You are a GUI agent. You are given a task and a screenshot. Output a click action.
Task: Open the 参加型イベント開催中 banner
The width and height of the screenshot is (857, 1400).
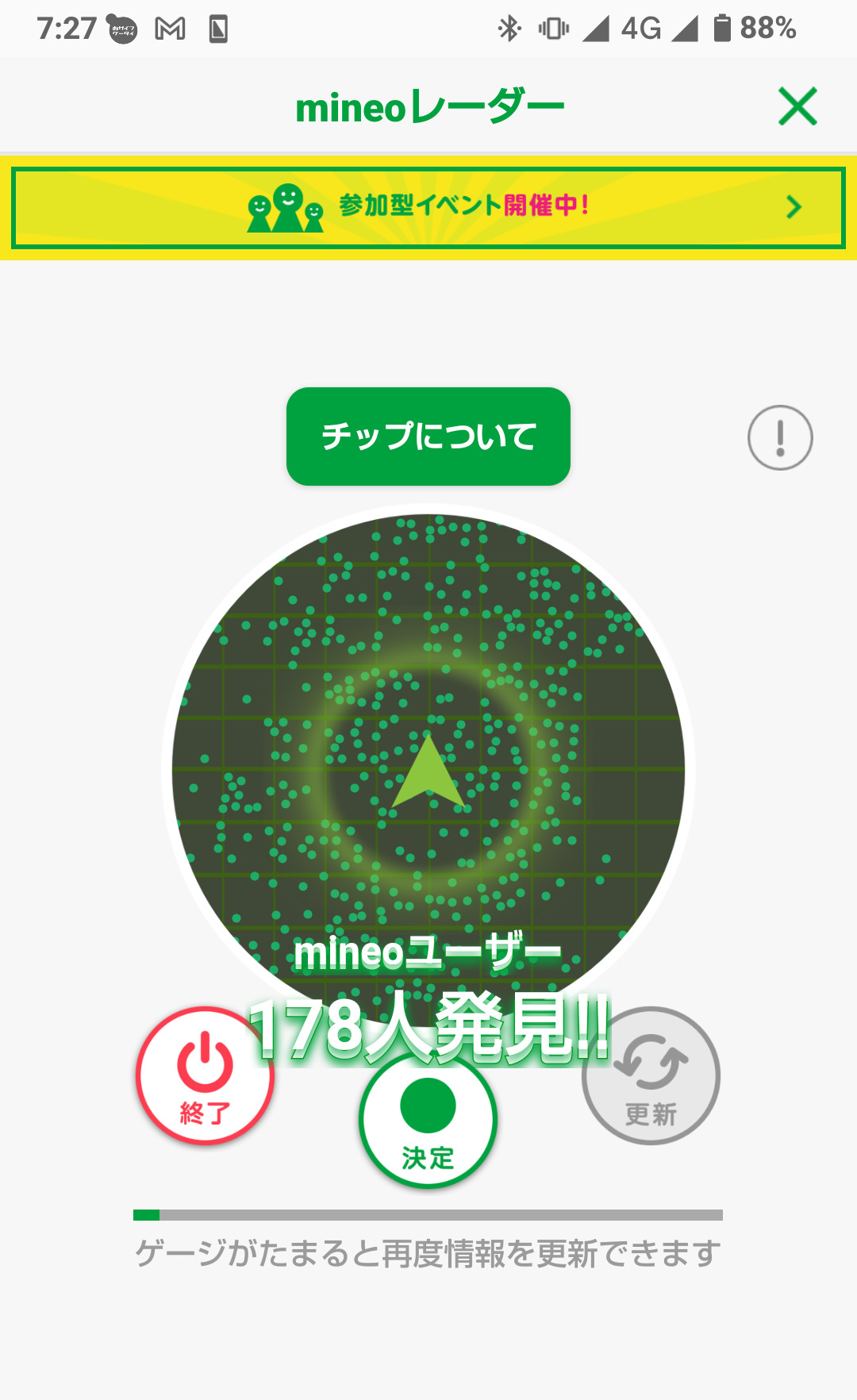coord(428,208)
